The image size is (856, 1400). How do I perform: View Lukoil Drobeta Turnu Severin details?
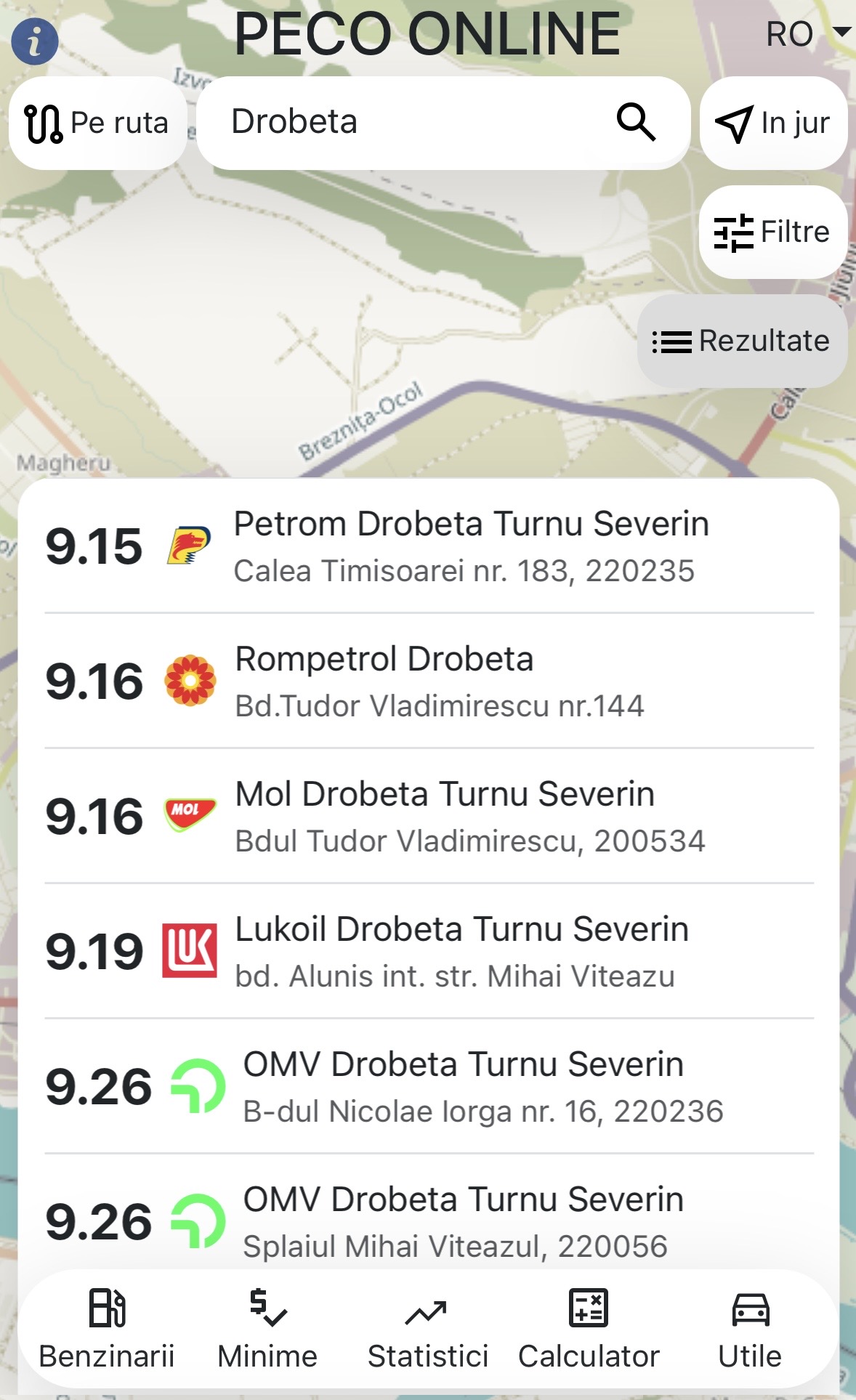(x=429, y=951)
